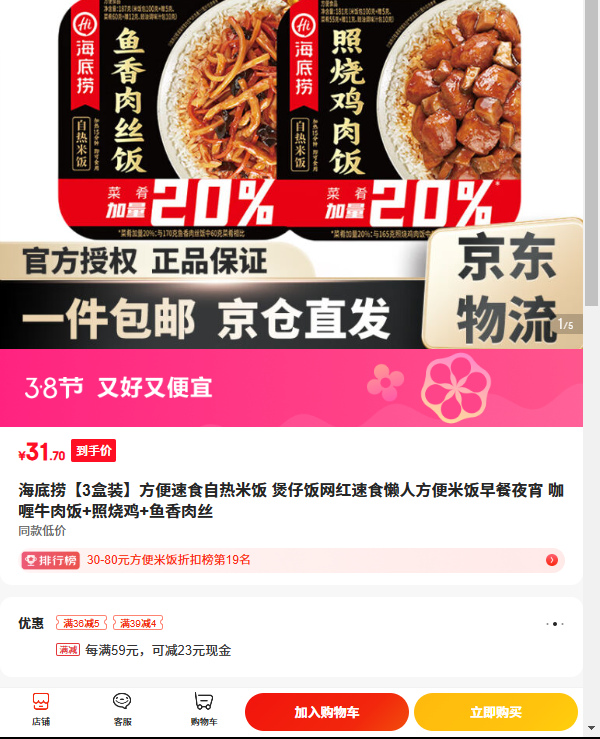Viewport: 600px width, 739px height.
Task: Click the scrollbar down arrow
Action: coord(591,729)
